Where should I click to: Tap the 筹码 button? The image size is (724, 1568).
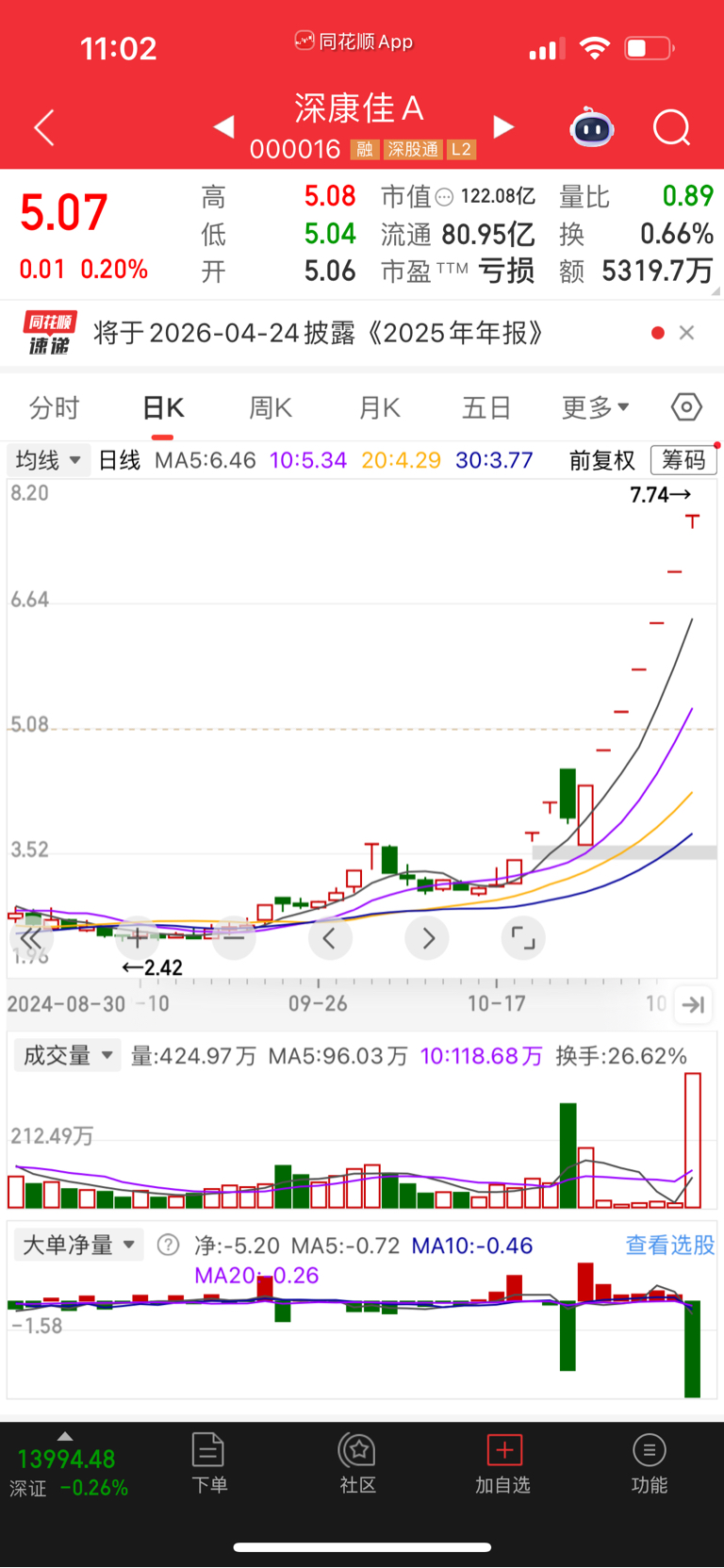[x=683, y=460]
